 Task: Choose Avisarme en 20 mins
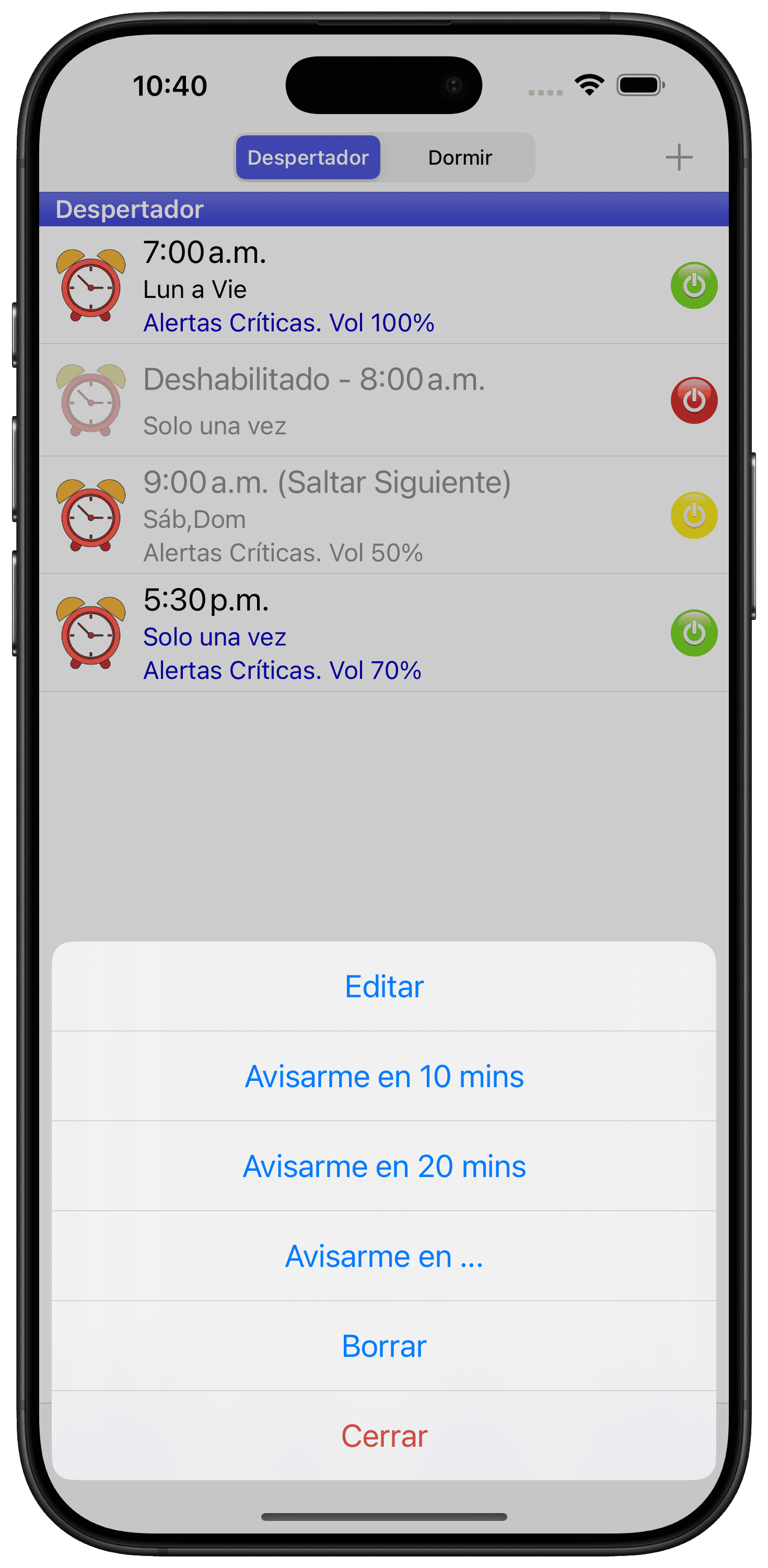tap(384, 1166)
